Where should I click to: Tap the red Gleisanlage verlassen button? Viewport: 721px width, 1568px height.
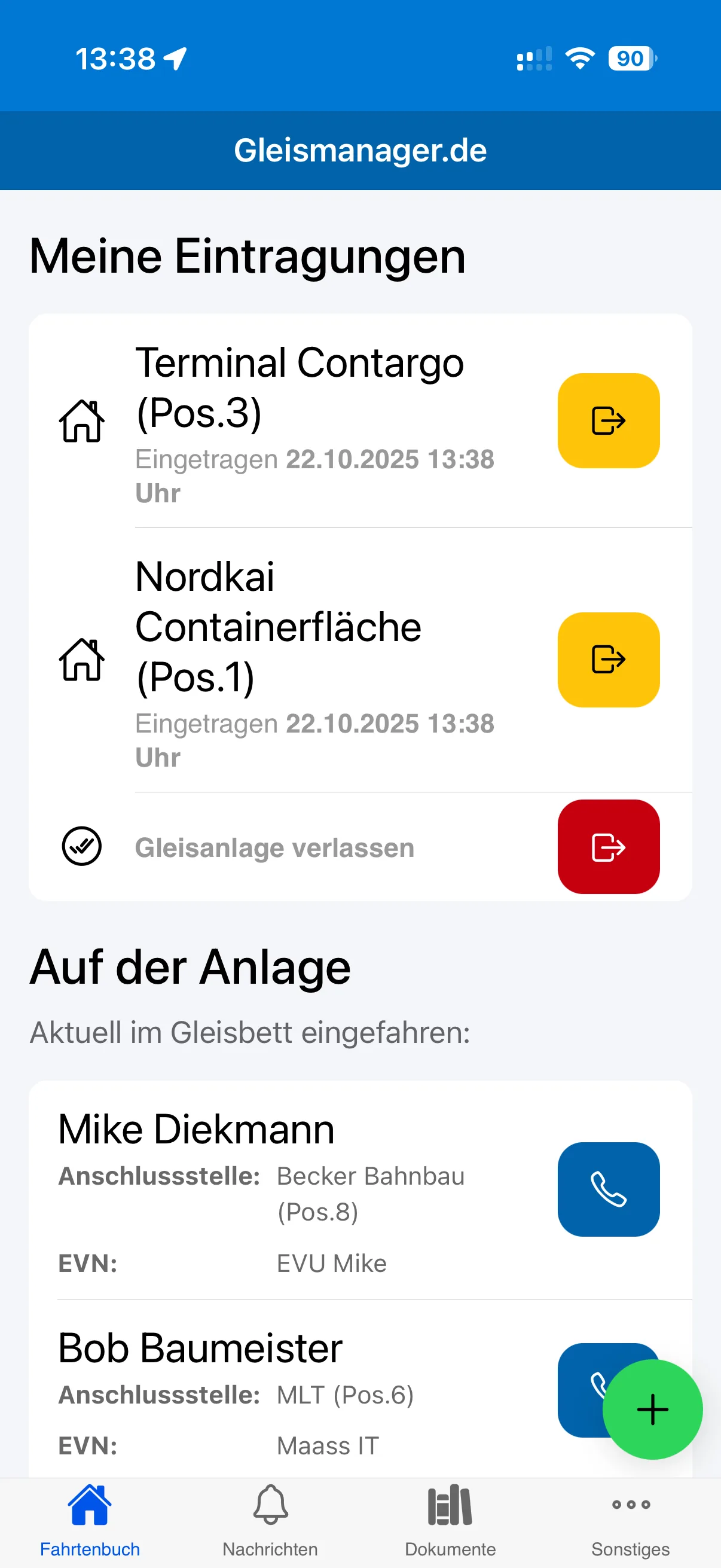coord(608,846)
